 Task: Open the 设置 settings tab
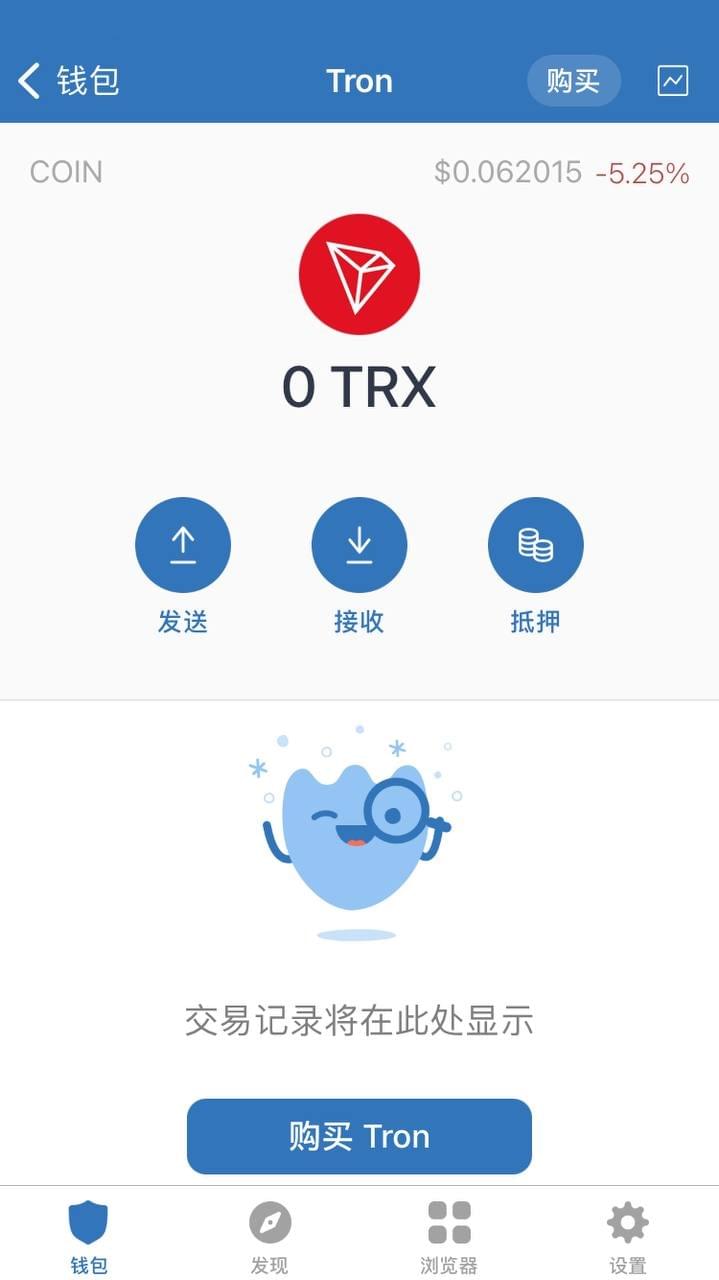click(x=628, y=1236)
